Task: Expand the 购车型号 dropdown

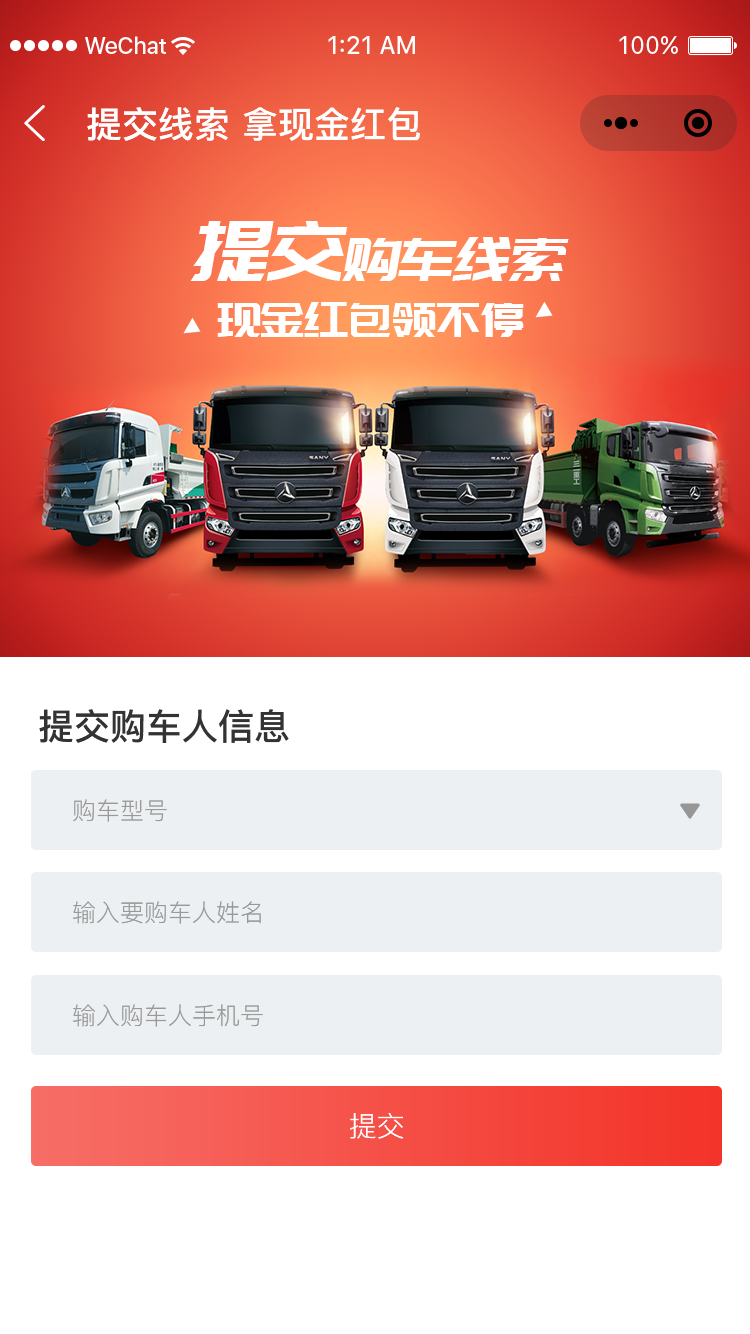Action: (x=376, y=810)
